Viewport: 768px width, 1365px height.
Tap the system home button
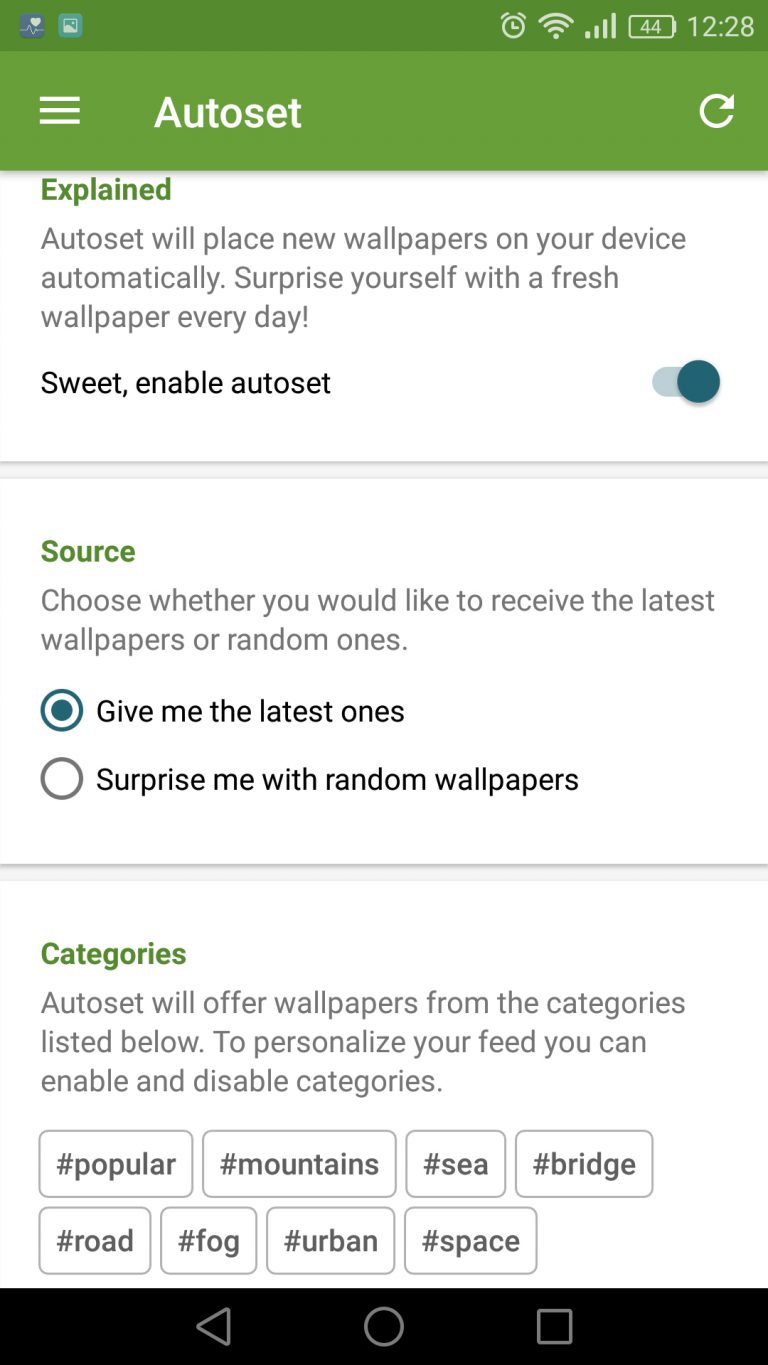pos(384,1327)
